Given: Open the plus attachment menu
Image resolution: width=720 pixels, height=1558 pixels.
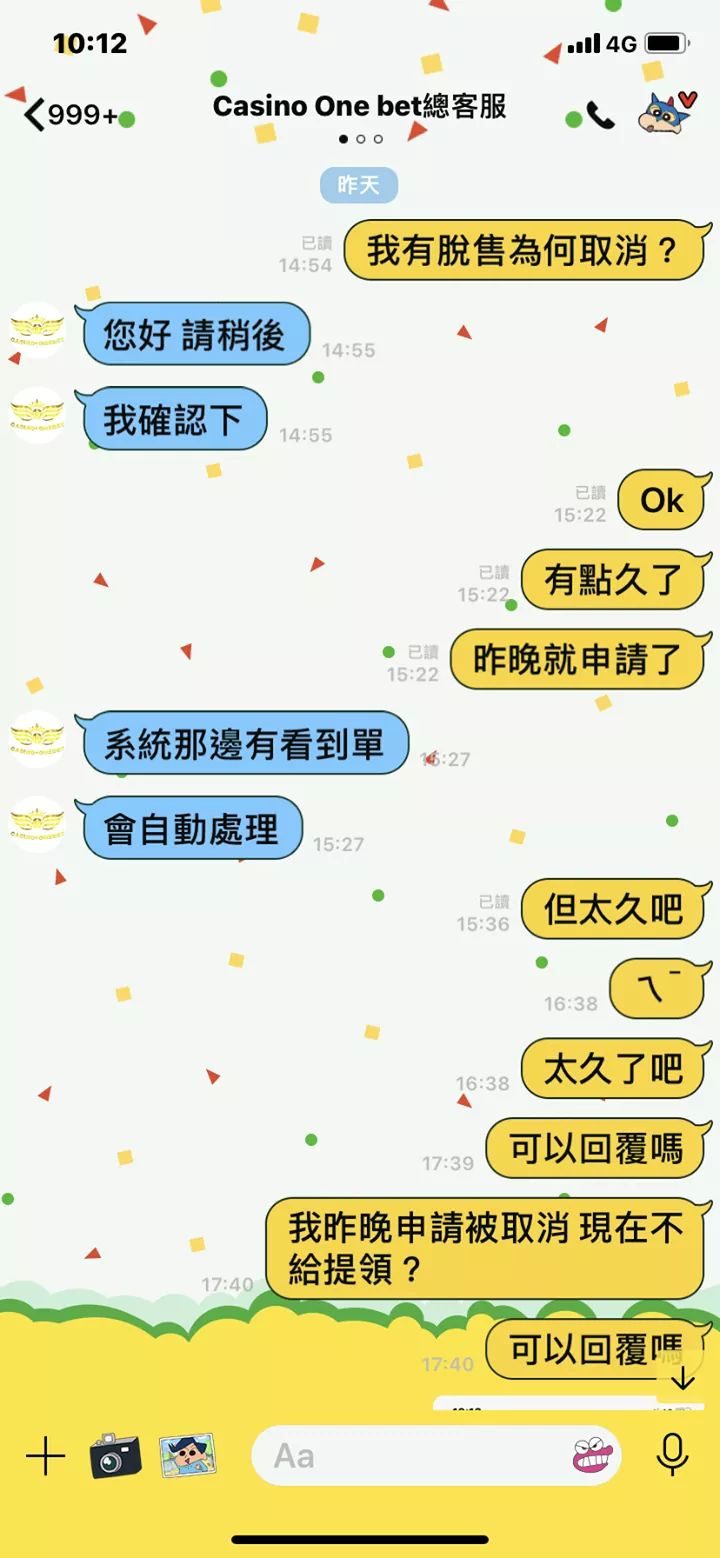Looking at the screenshot, I should (x=45, y=1456).
